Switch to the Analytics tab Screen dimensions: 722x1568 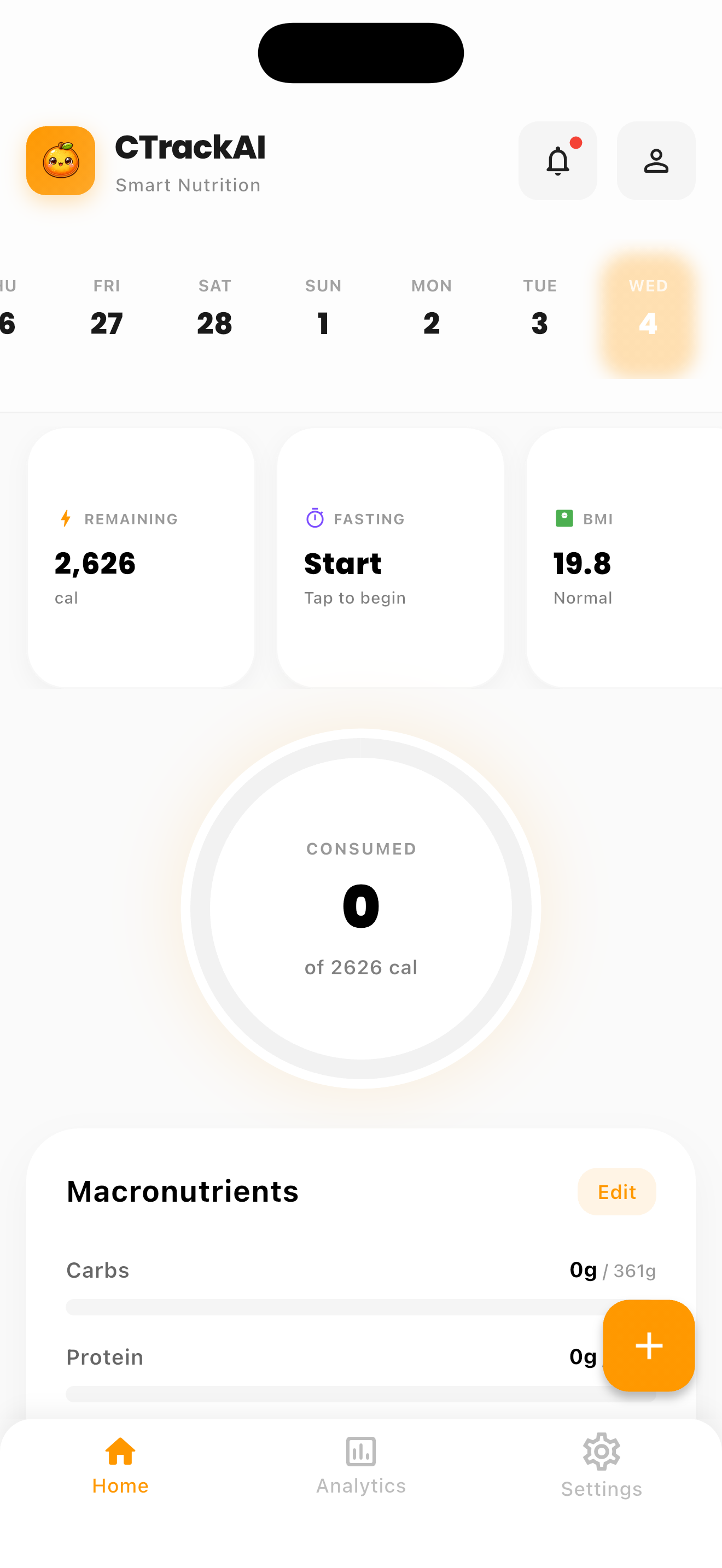point(360,1467)
